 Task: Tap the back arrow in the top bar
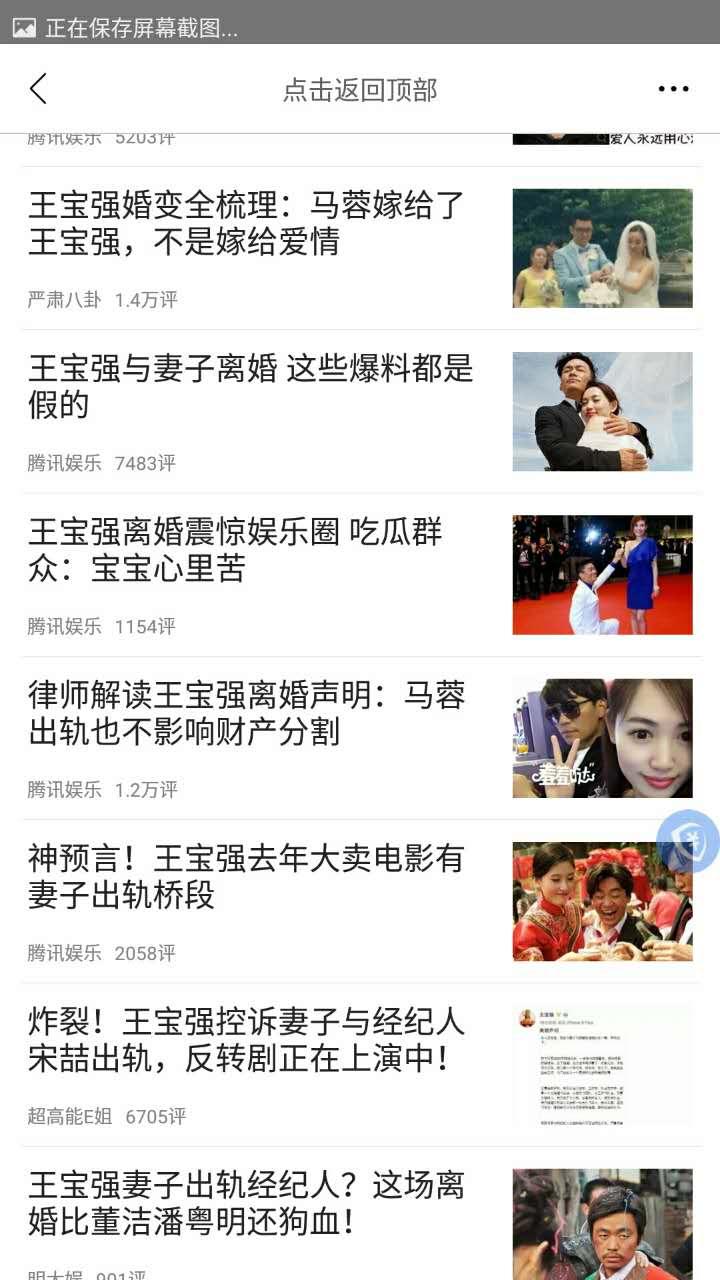point(38,89)
